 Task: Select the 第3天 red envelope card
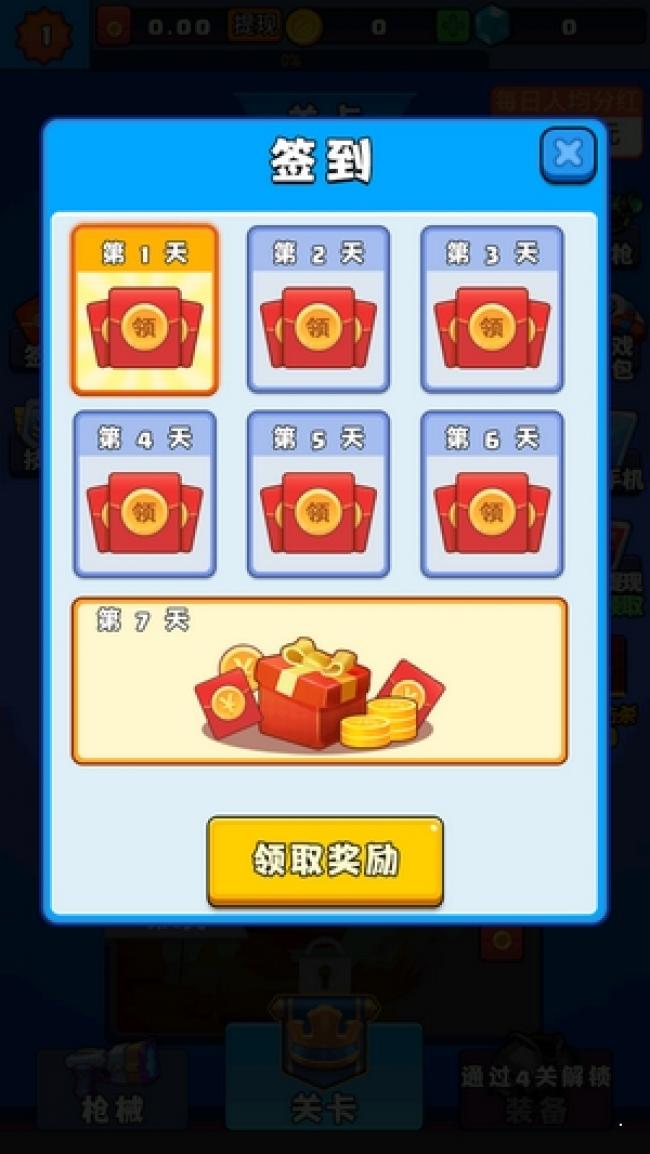(491, 309)
